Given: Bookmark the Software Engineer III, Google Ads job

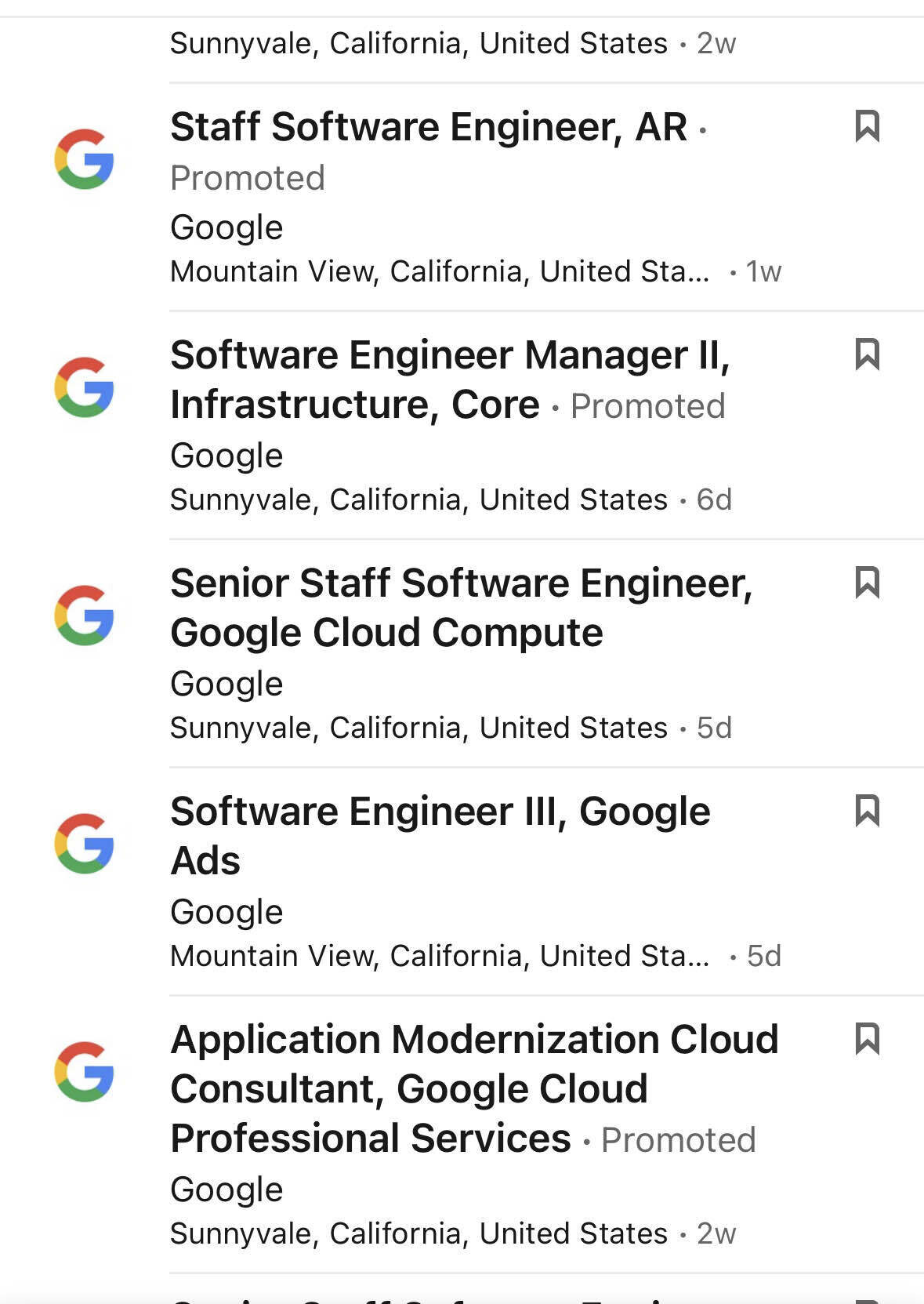Looking at the screenshot, I should [867, 812].
